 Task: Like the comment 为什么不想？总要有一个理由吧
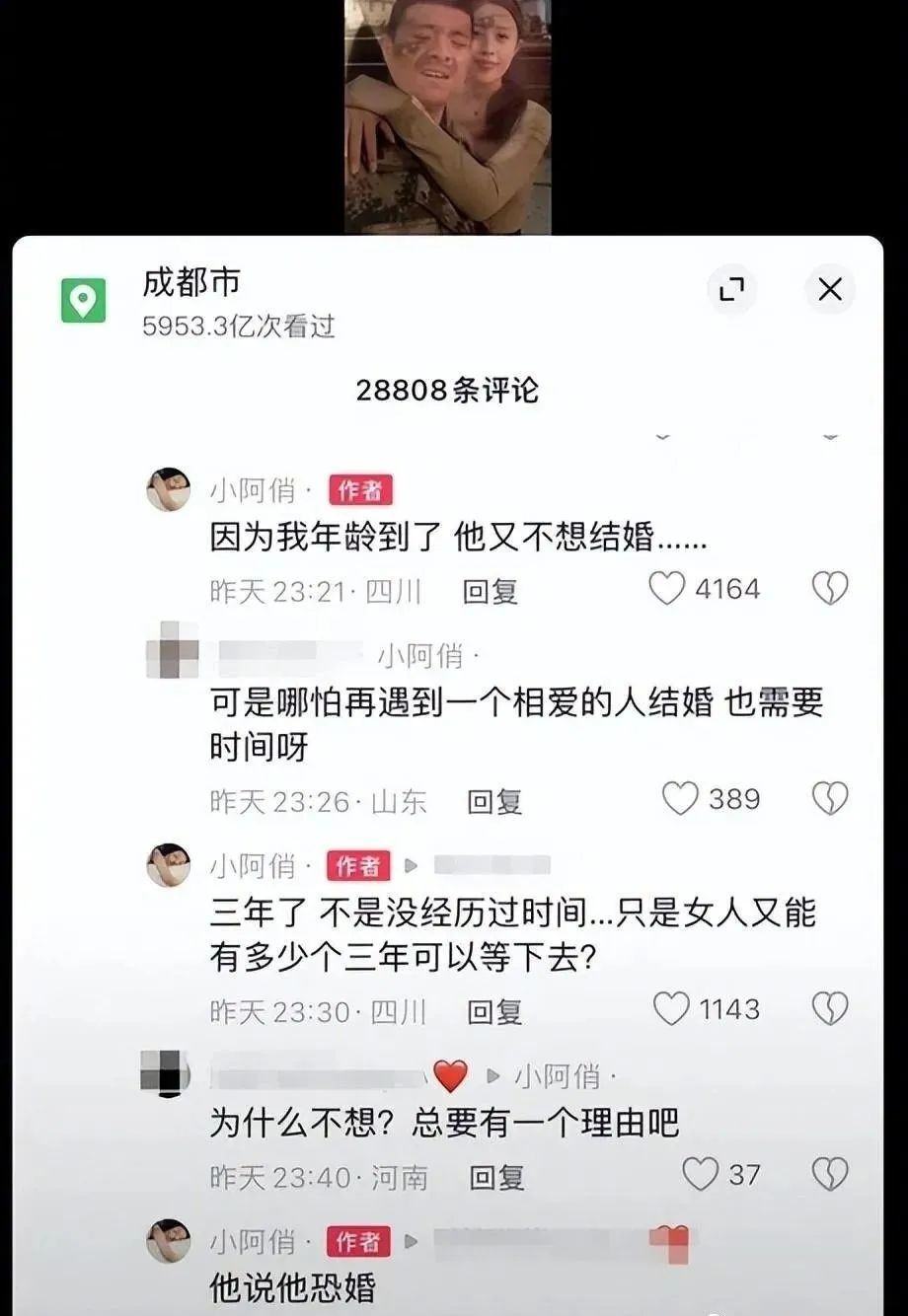(701, 1174)
